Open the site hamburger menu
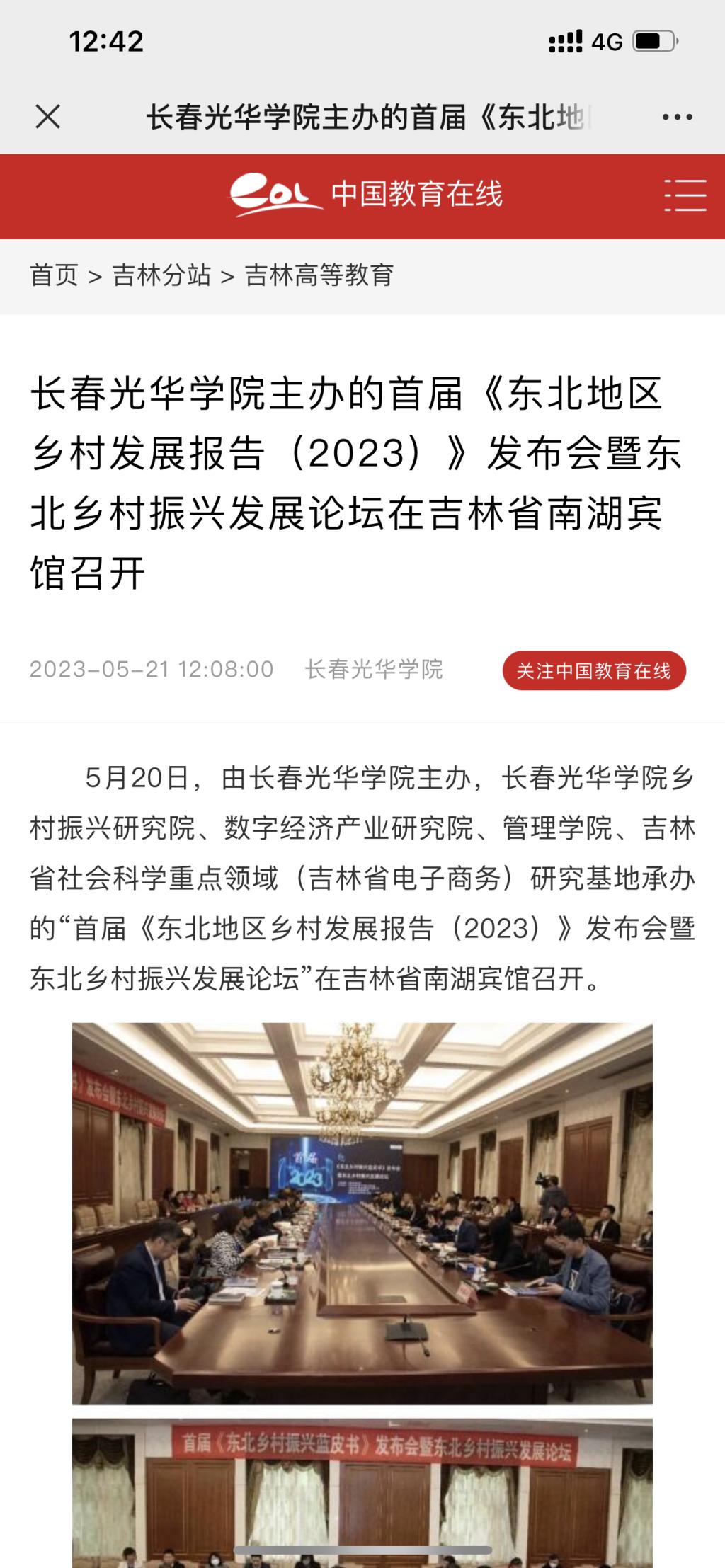Viewport: 725px width, 1568px height. (x=685, y=195)
